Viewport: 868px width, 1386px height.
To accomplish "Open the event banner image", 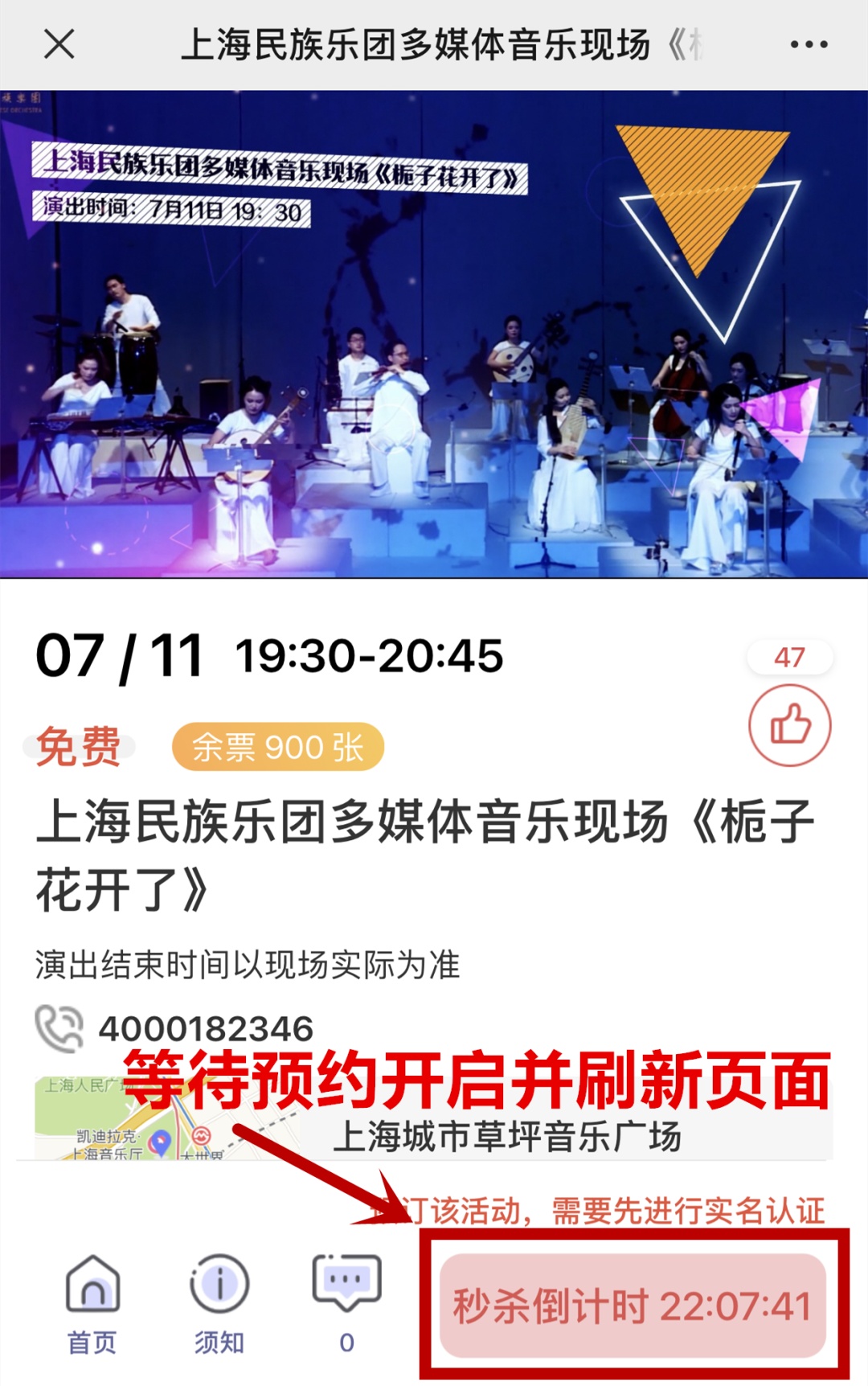I will tap(434, 334).
